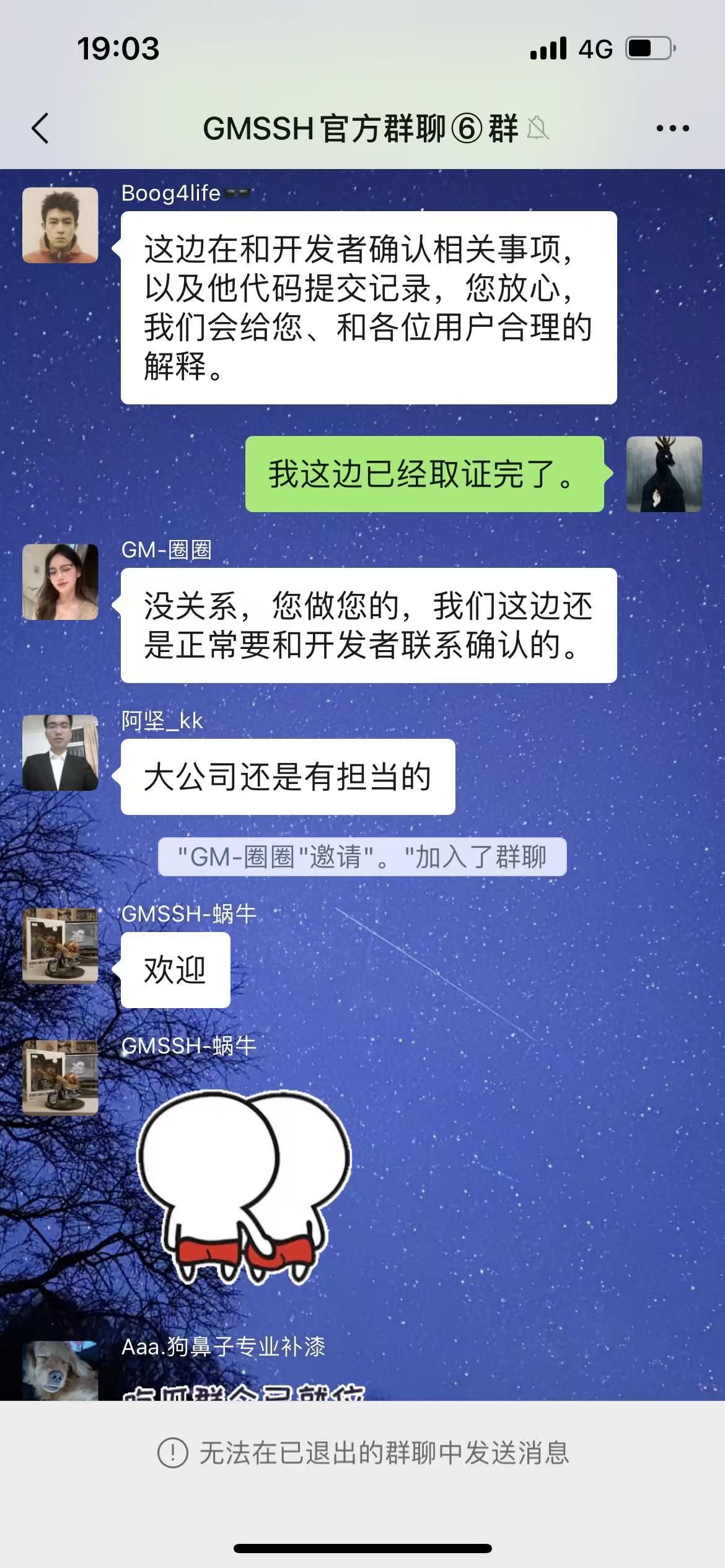Tap GM-圈圈's avatar

click(60, 582)
